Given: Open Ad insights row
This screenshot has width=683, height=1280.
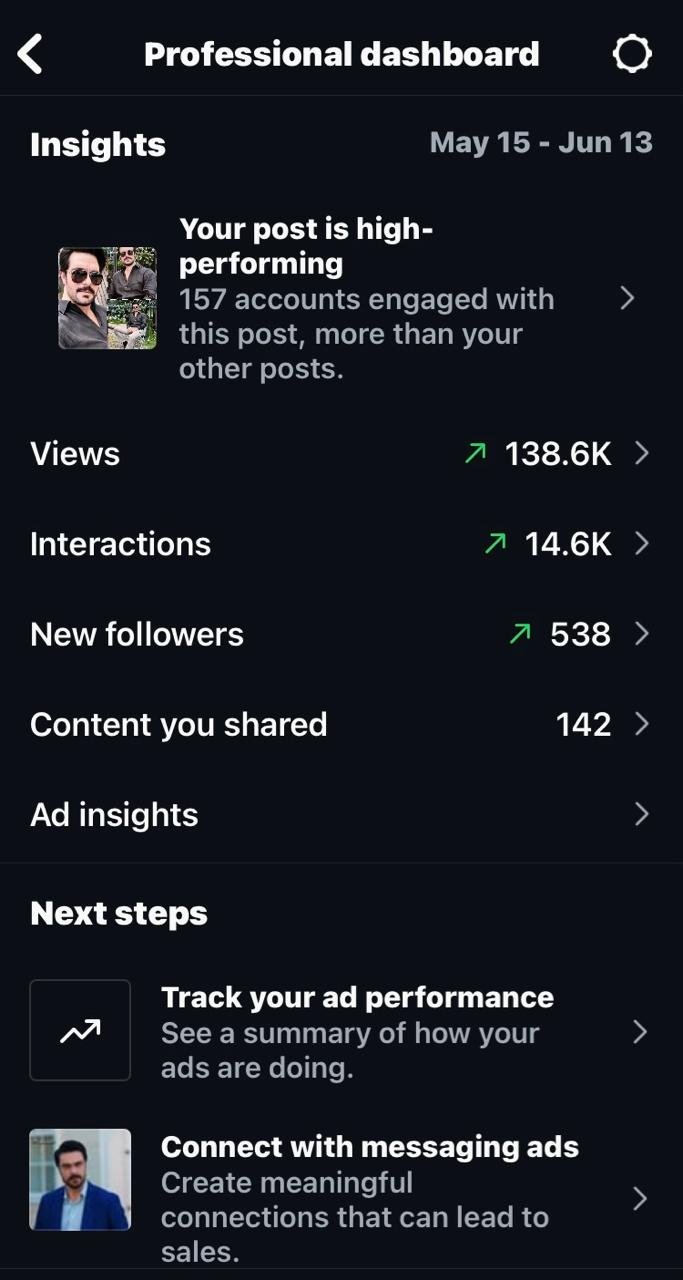Looking at the screenshot, I should [340, 814].
